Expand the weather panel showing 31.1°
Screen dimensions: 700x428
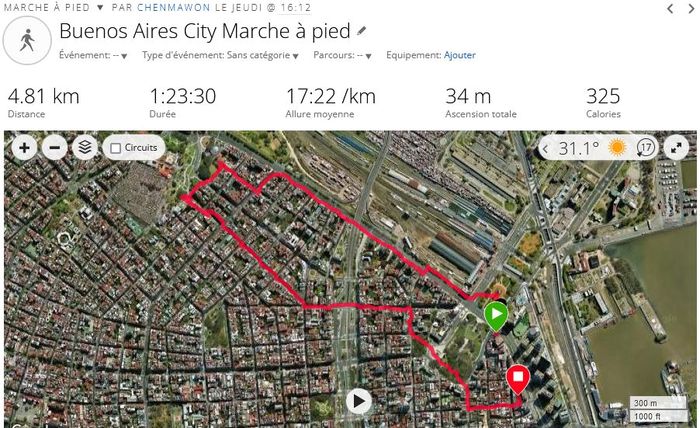(546, 148)
